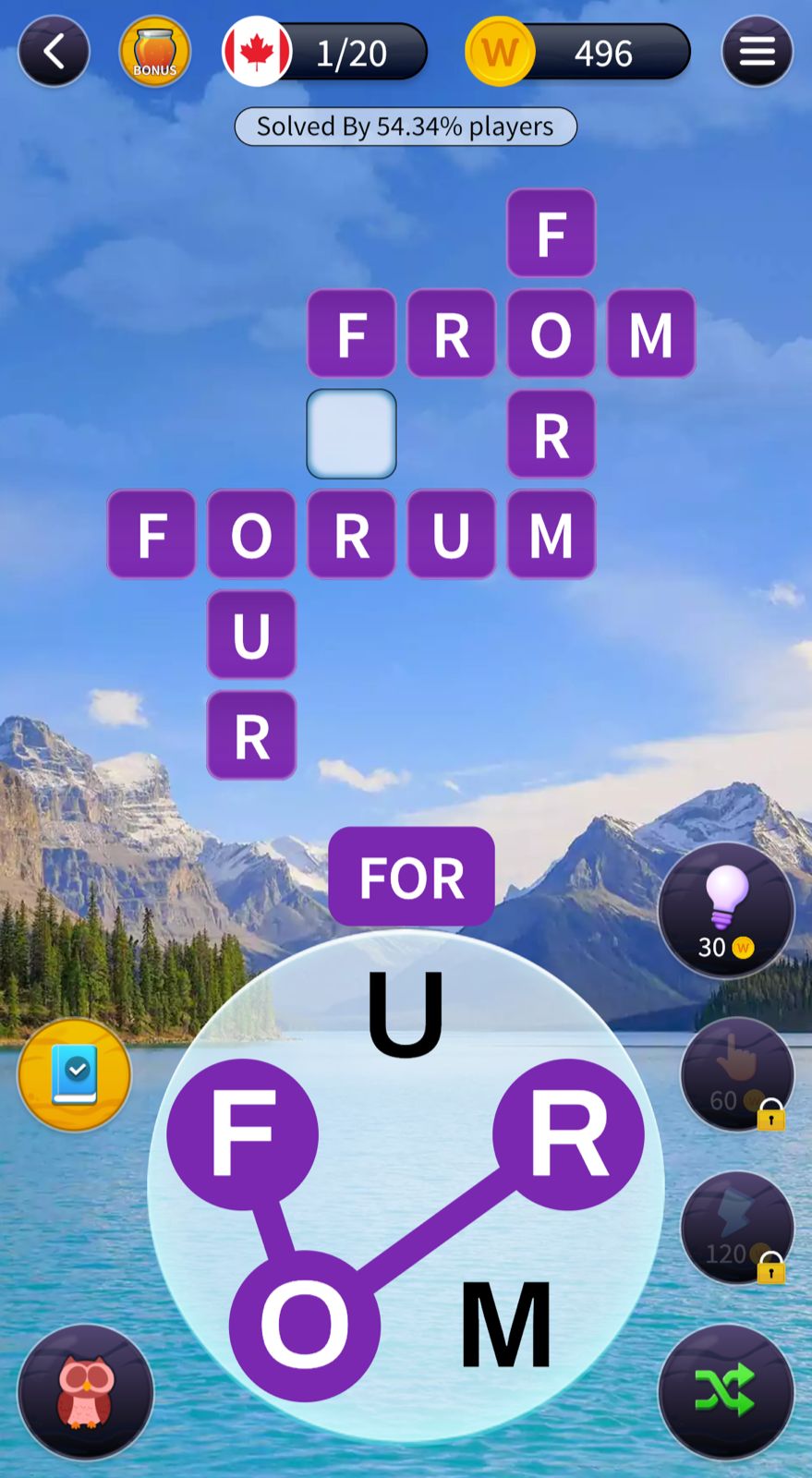812x1478 pixels.
Task: Tap the owl helper button
Action: [x=85, y=1391]
